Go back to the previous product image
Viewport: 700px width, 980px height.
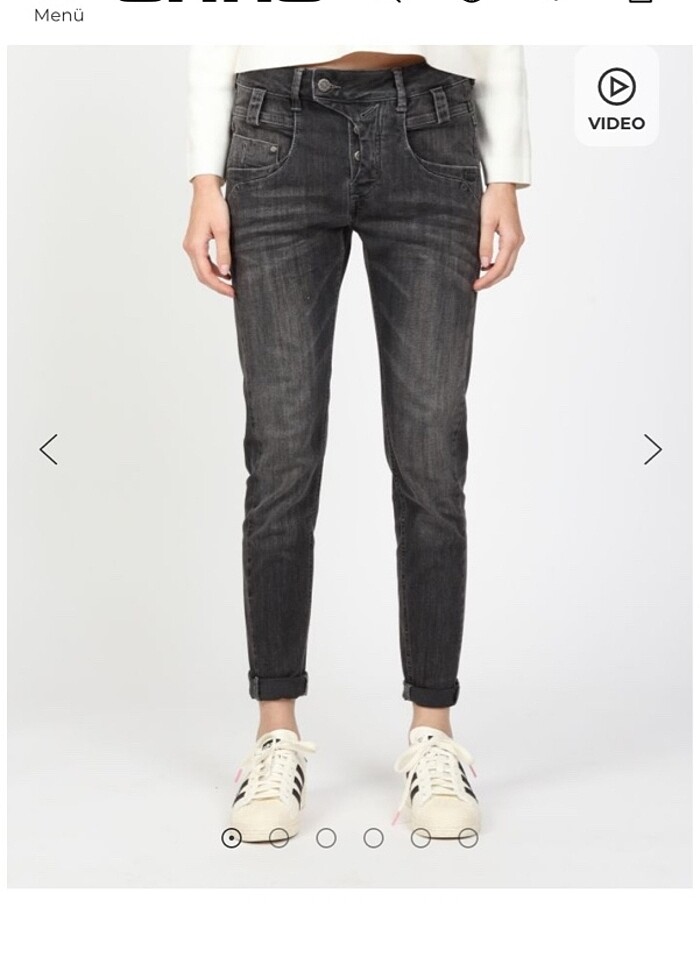tap(48, 450)
